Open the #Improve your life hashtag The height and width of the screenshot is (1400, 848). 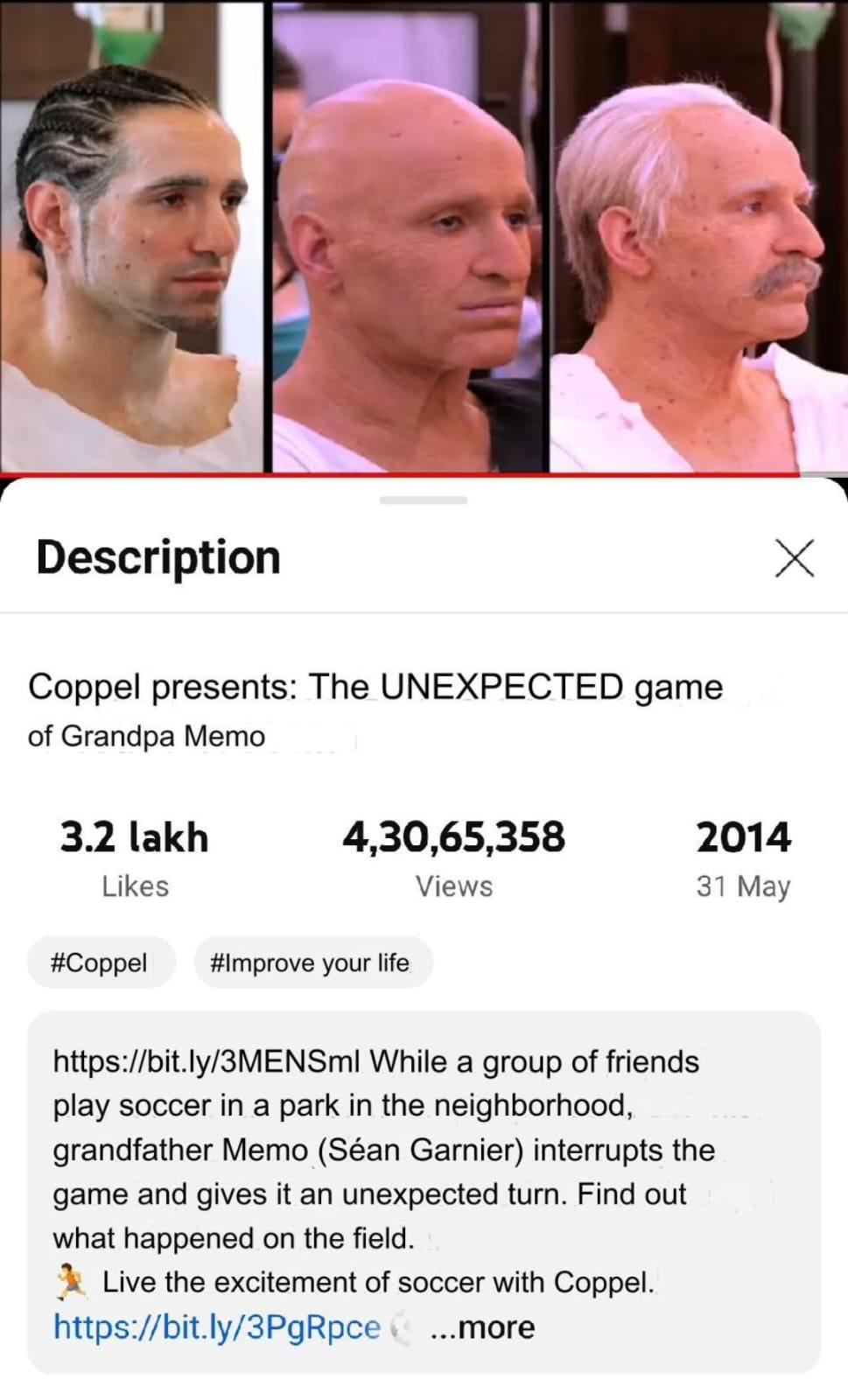312,962
